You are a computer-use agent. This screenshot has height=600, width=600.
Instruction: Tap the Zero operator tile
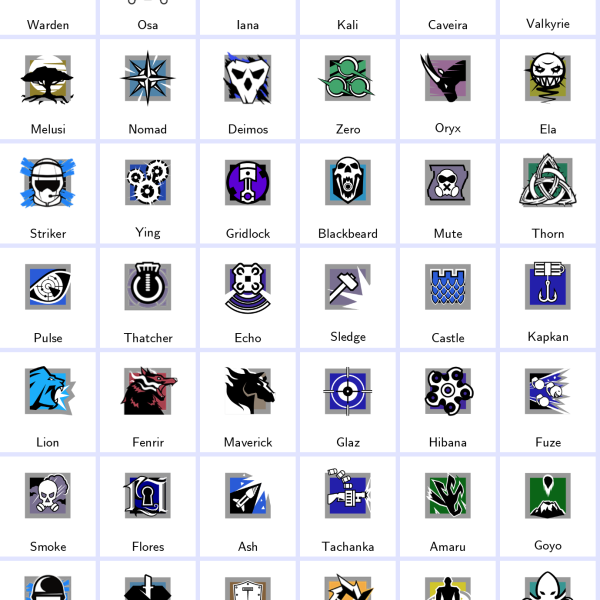348,89
